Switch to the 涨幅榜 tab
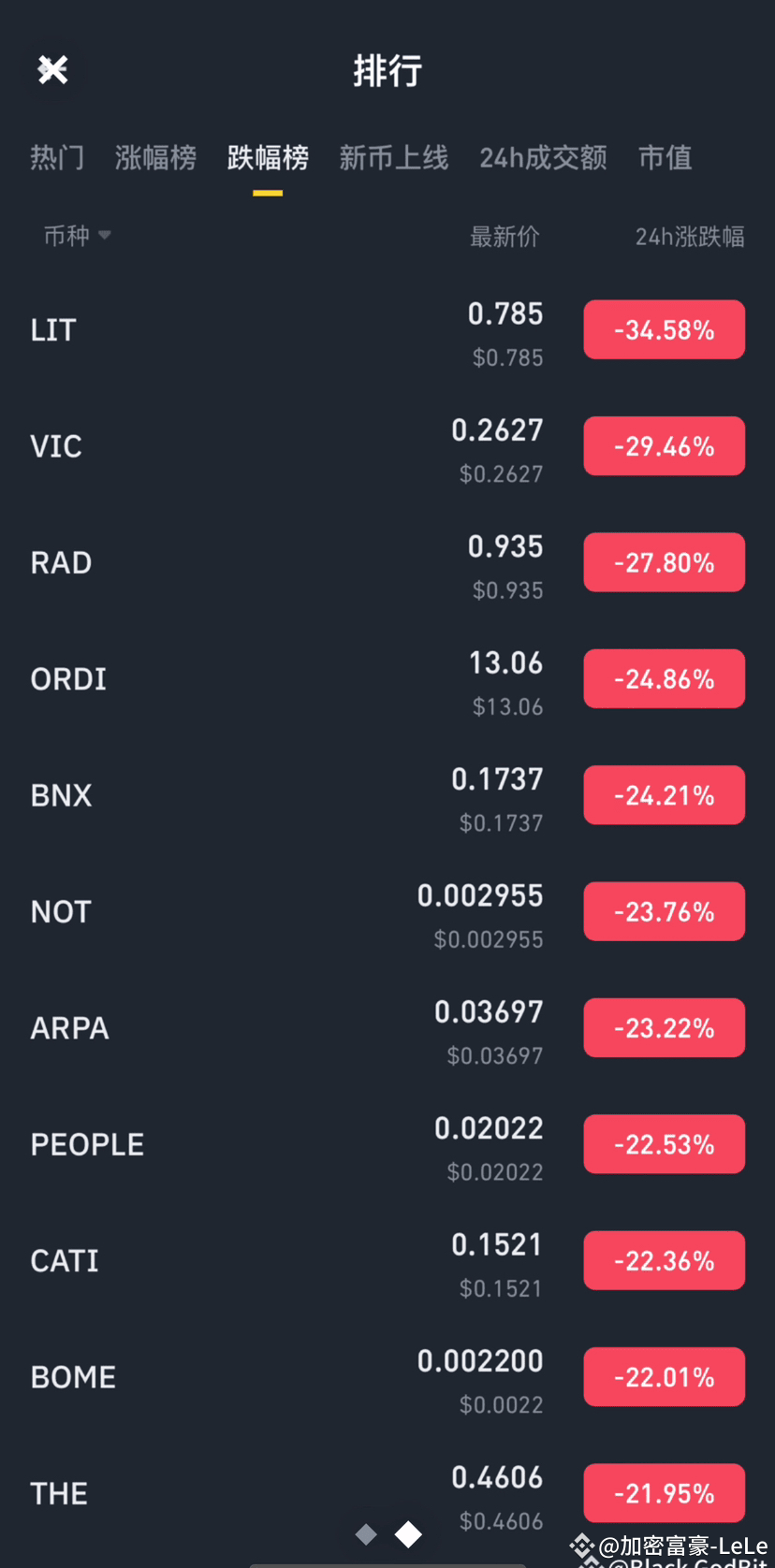 [155, 157]
